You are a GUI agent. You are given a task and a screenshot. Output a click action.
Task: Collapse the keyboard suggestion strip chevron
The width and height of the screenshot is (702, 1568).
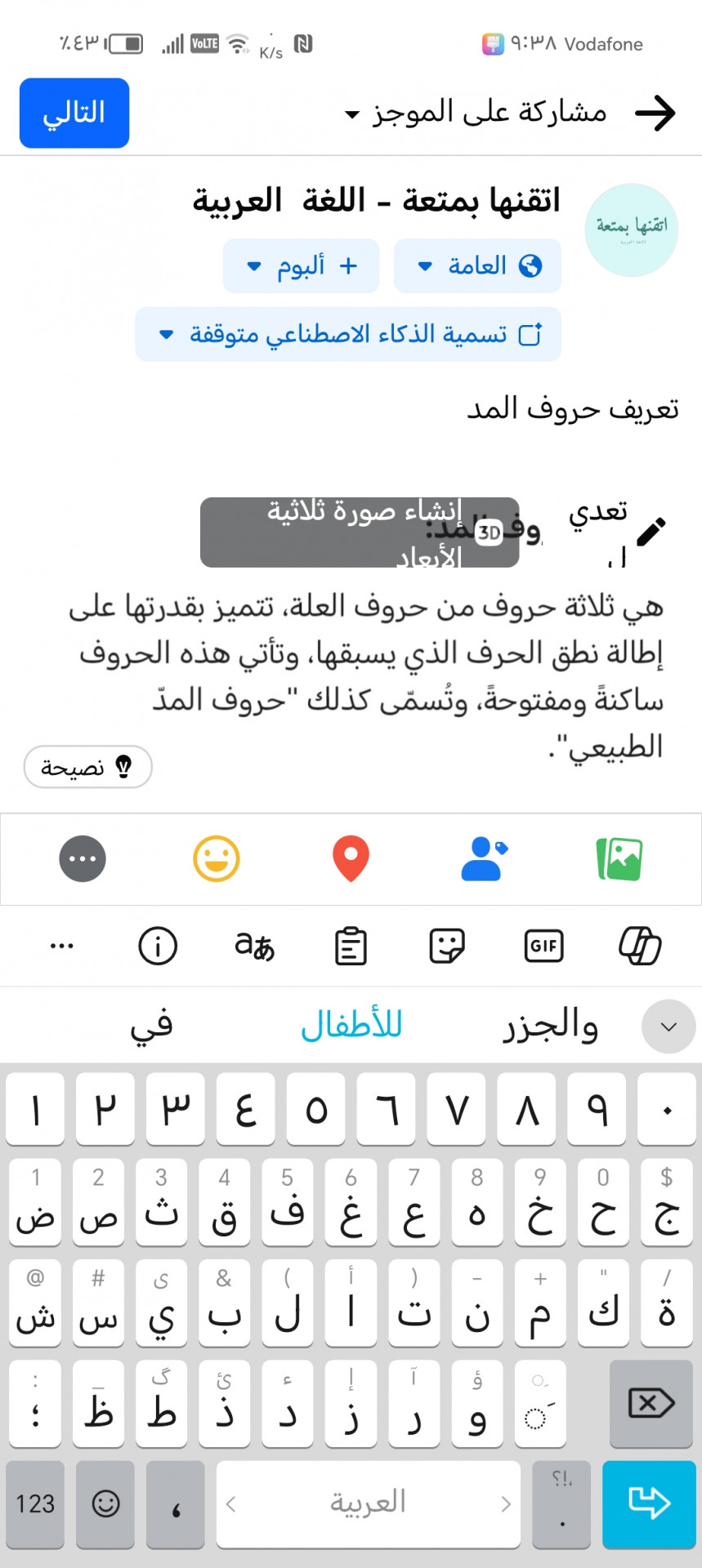coord(668,1027)
